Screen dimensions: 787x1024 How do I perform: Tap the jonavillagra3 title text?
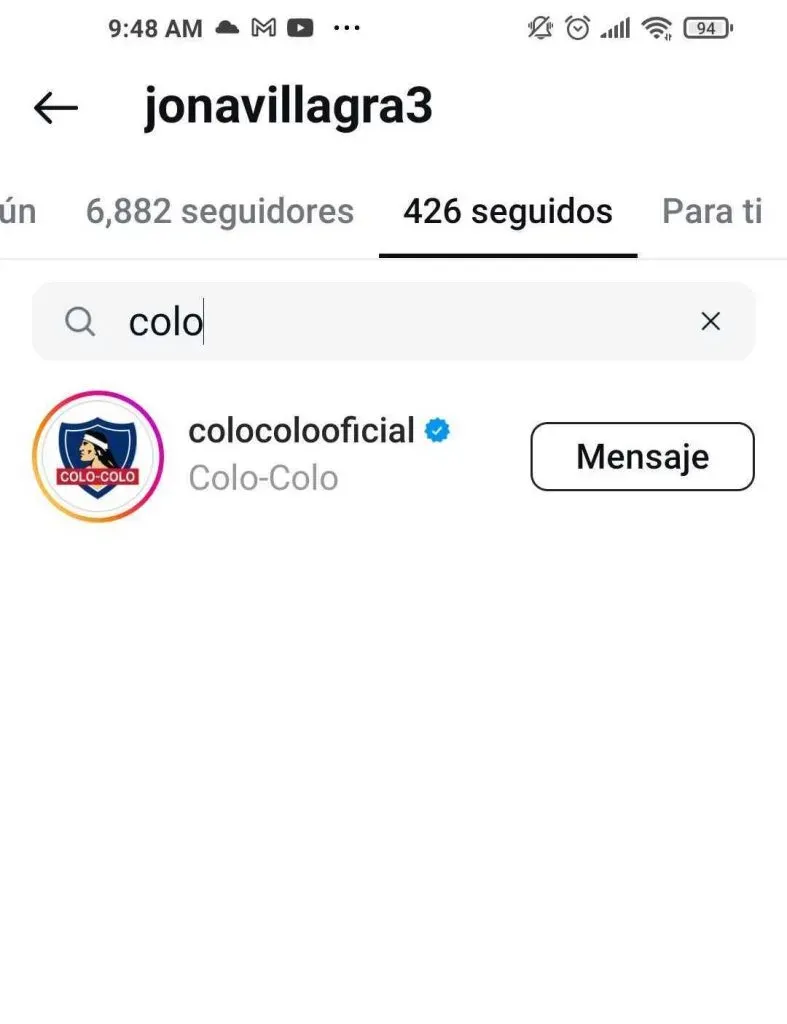[x=288, y=106]
